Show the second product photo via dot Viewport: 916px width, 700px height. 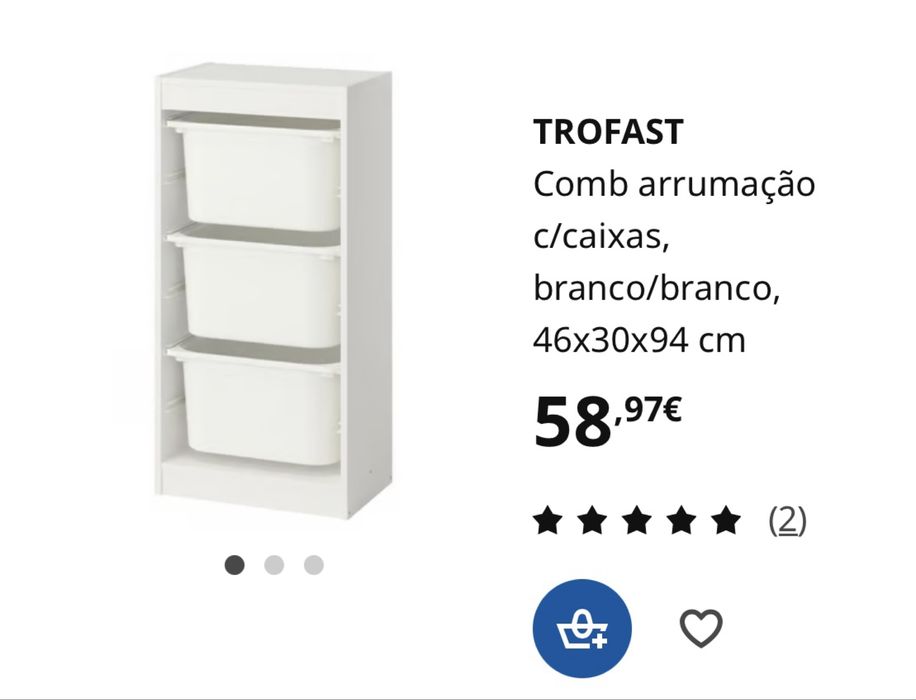[x=274, y=566]
